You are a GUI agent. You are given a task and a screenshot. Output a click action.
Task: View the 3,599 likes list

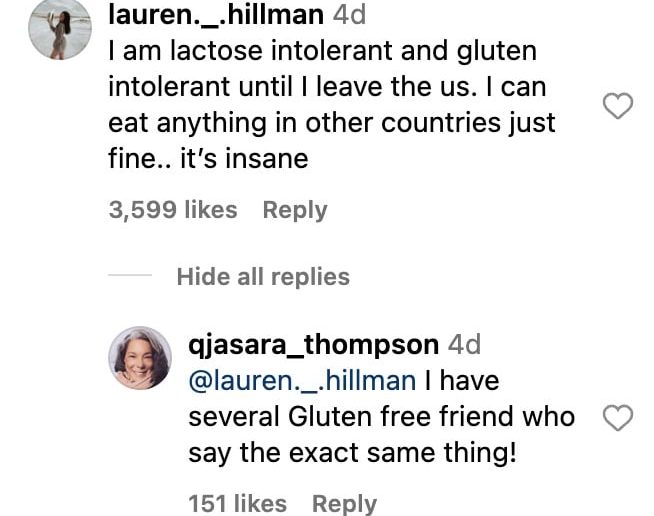tap(172, 210)
